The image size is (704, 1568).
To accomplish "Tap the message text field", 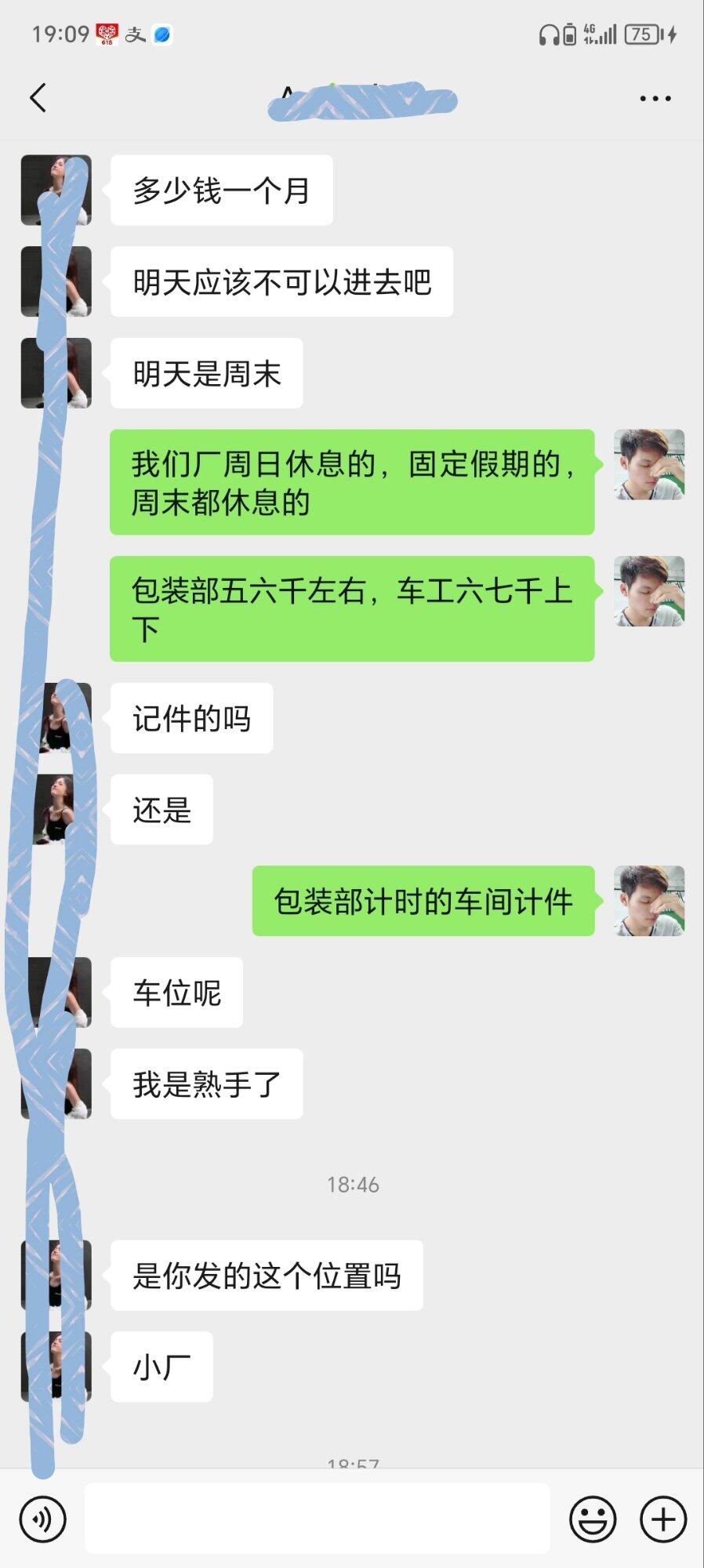I will pyautogui.click(x=317, y=1519).
